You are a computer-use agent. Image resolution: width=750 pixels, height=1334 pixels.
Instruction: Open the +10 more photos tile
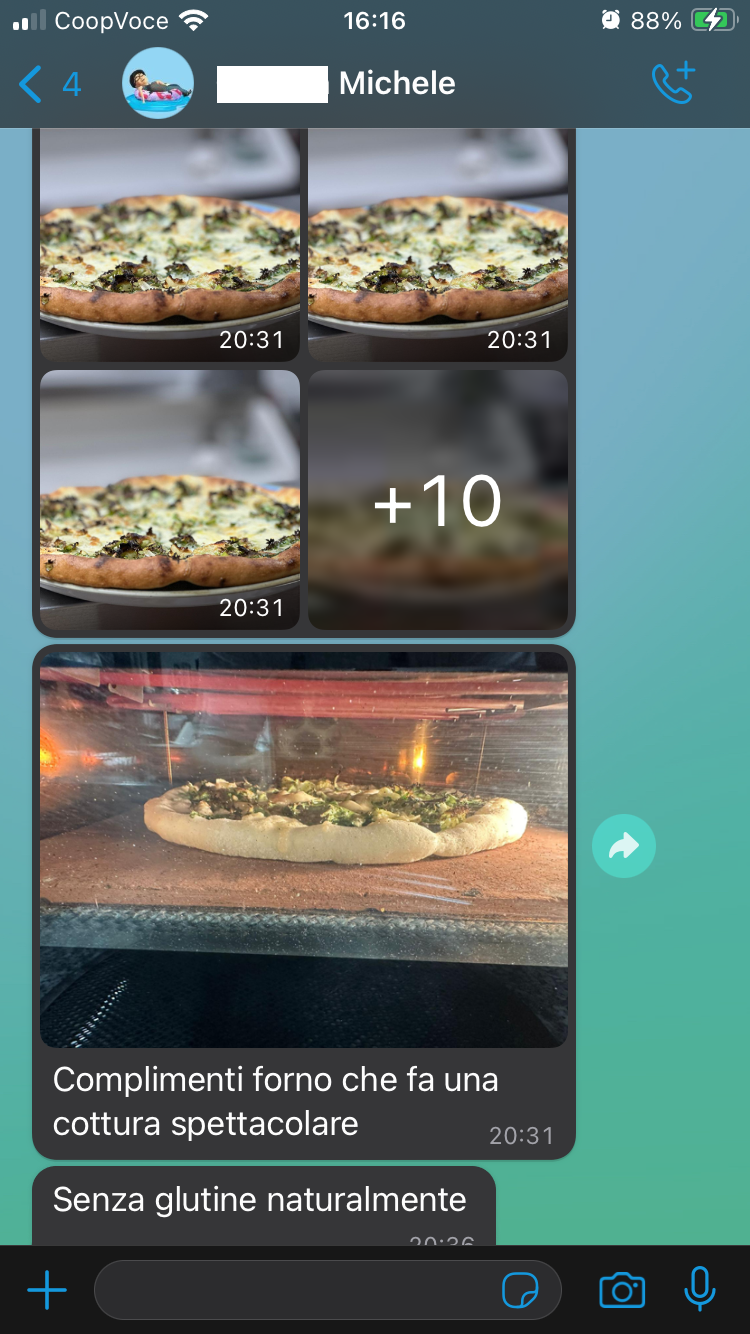point(438,500)
